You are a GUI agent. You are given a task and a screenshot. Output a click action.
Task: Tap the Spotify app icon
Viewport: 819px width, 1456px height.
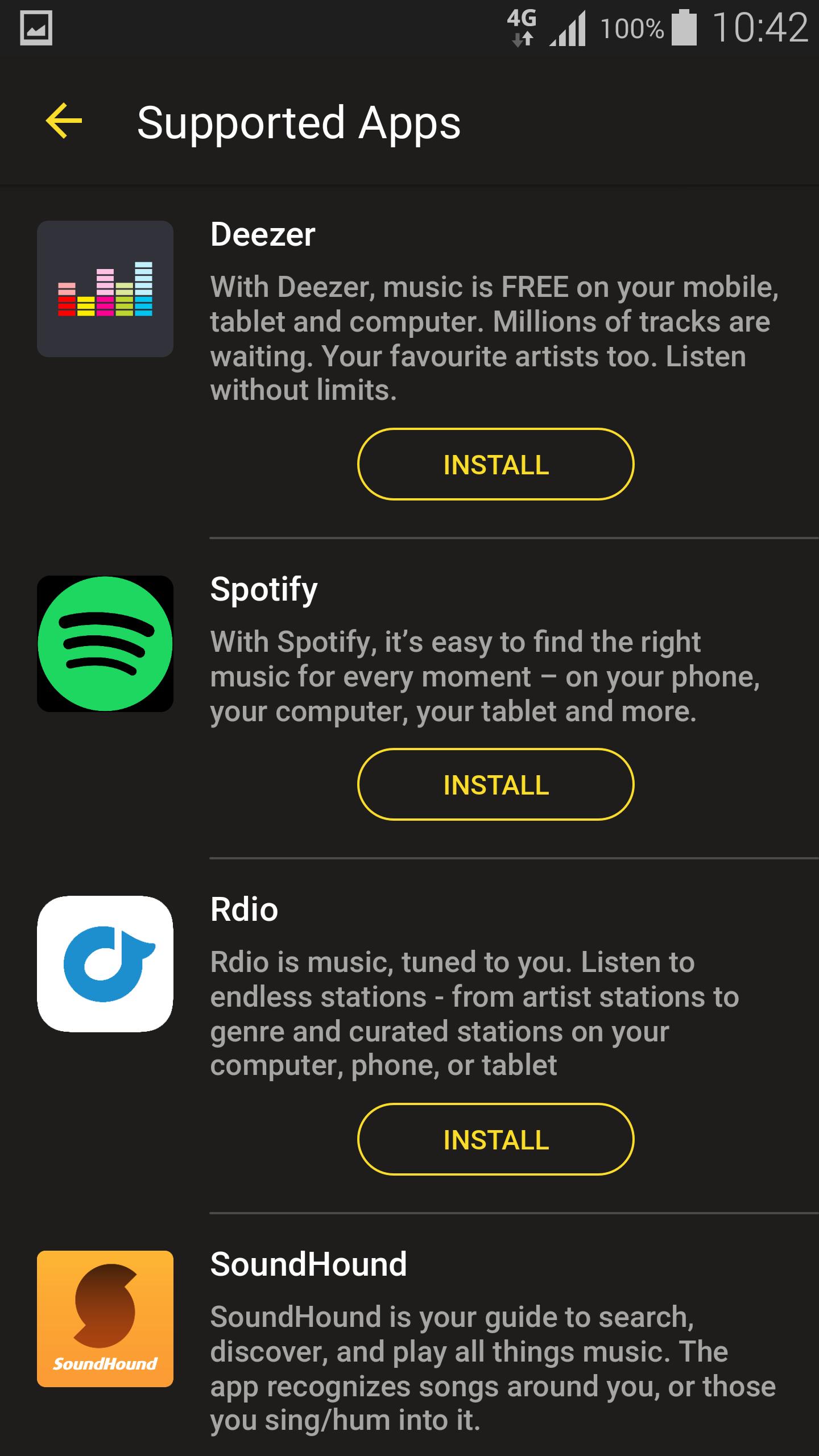click(106, 643)
